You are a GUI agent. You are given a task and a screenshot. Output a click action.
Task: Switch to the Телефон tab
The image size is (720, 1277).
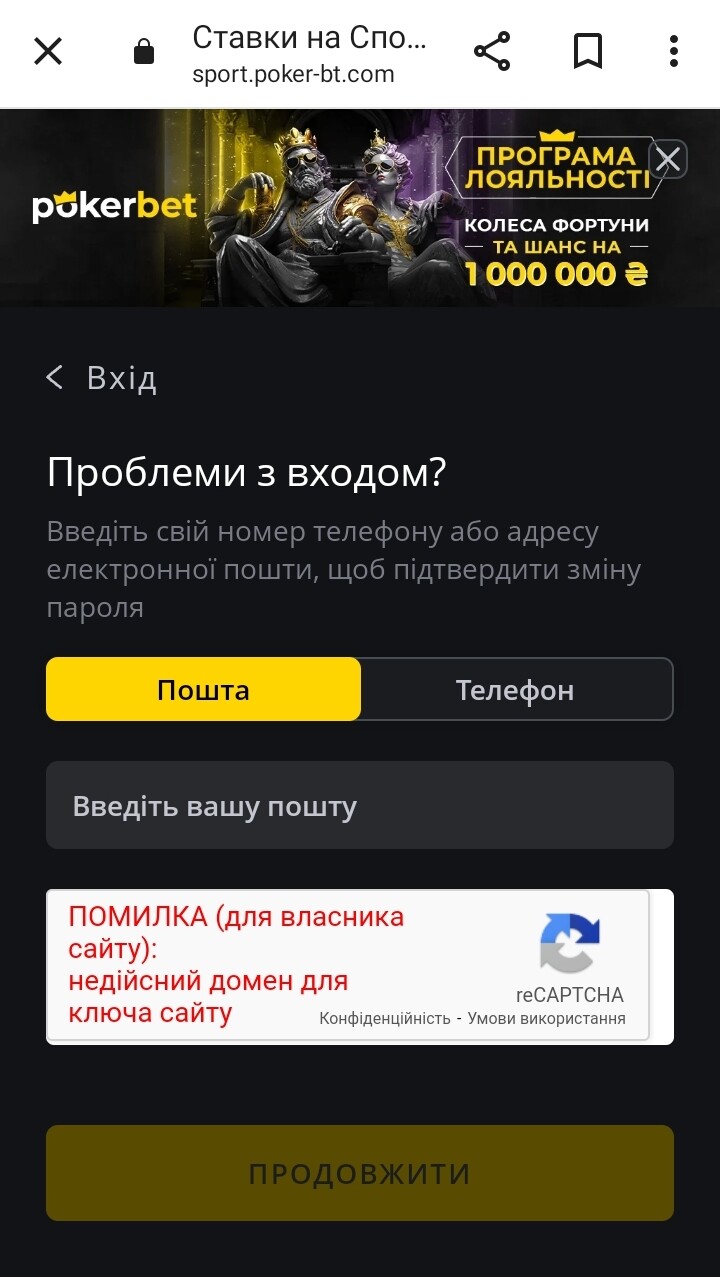point(516,689)
